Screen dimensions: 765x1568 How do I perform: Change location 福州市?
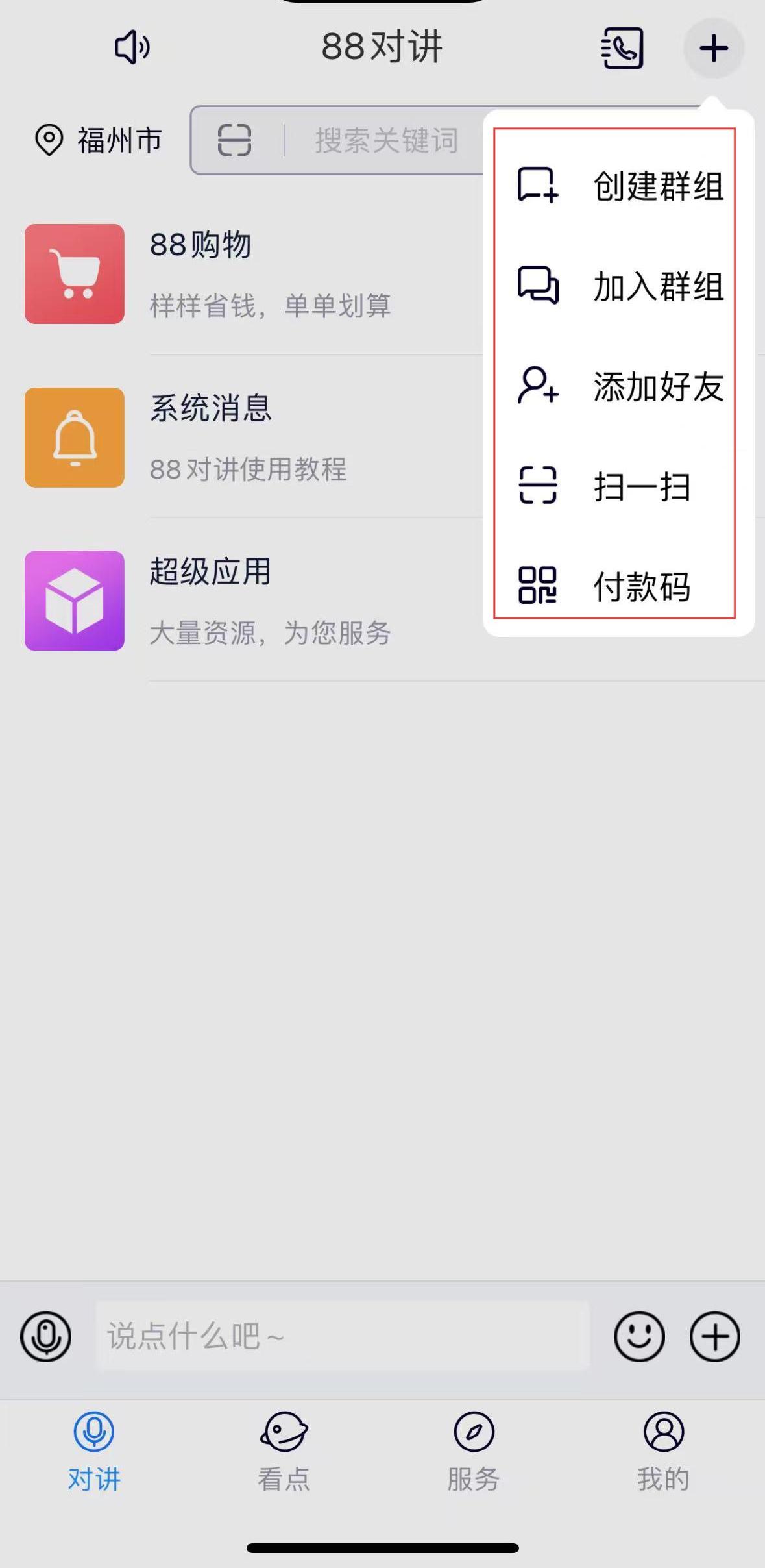[x=99, y=140]
